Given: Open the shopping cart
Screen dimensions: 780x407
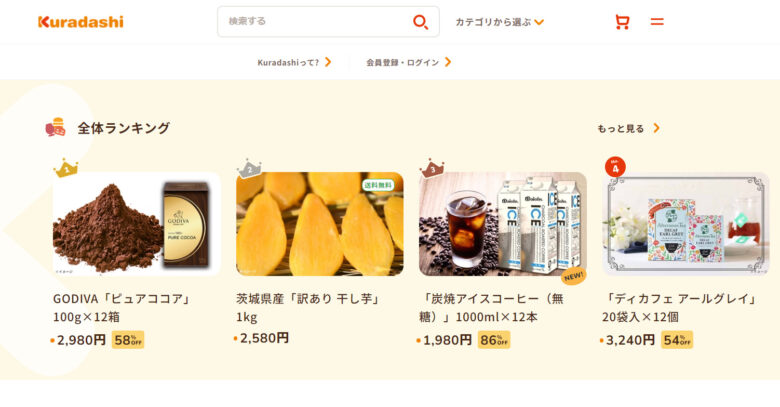Looking at the screenshot, I should [622, 22].
